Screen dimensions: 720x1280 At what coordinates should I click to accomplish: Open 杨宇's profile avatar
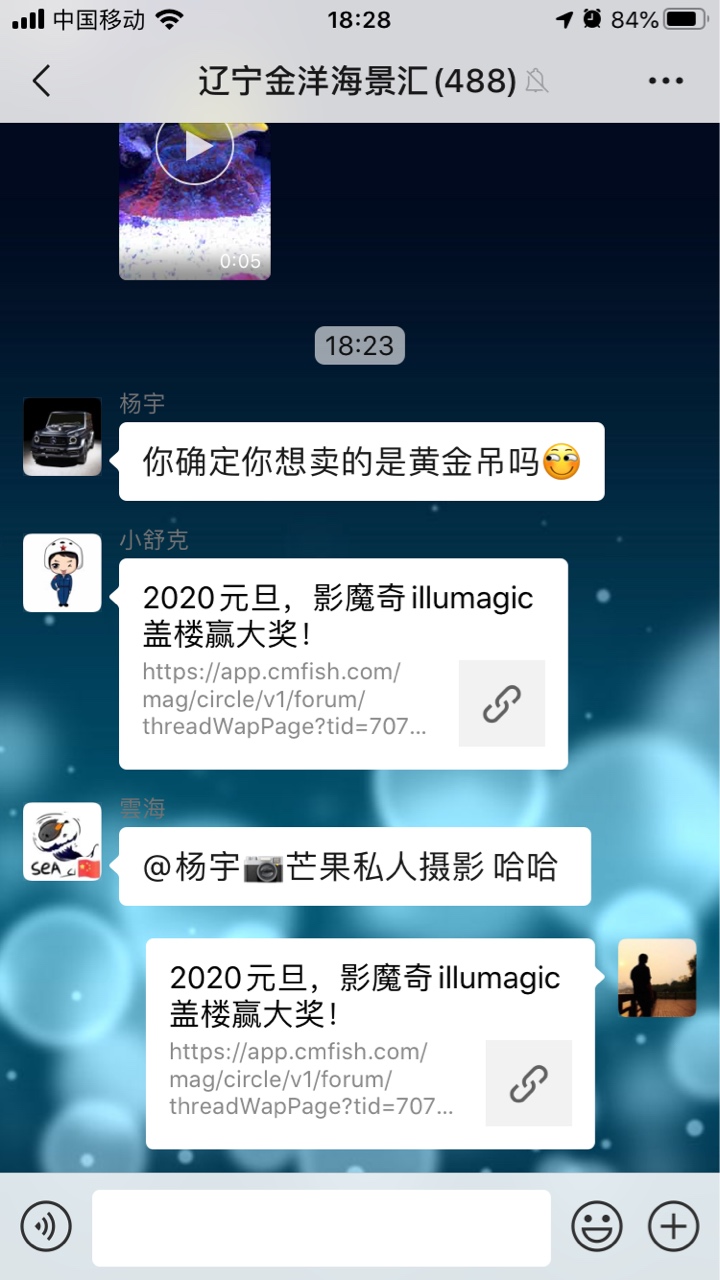[62, 437]
